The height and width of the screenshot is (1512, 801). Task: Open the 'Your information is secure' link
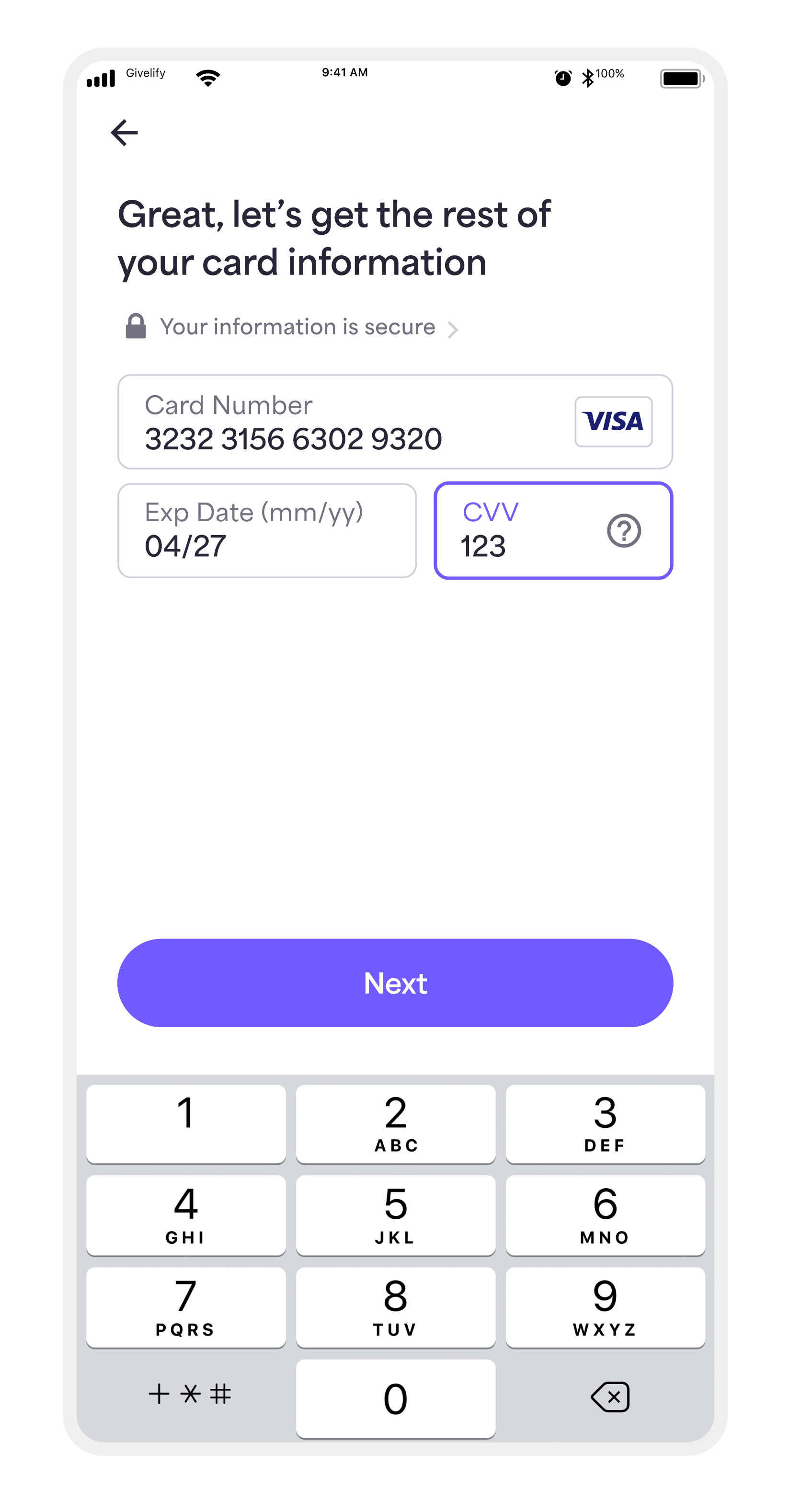[297, 327]
